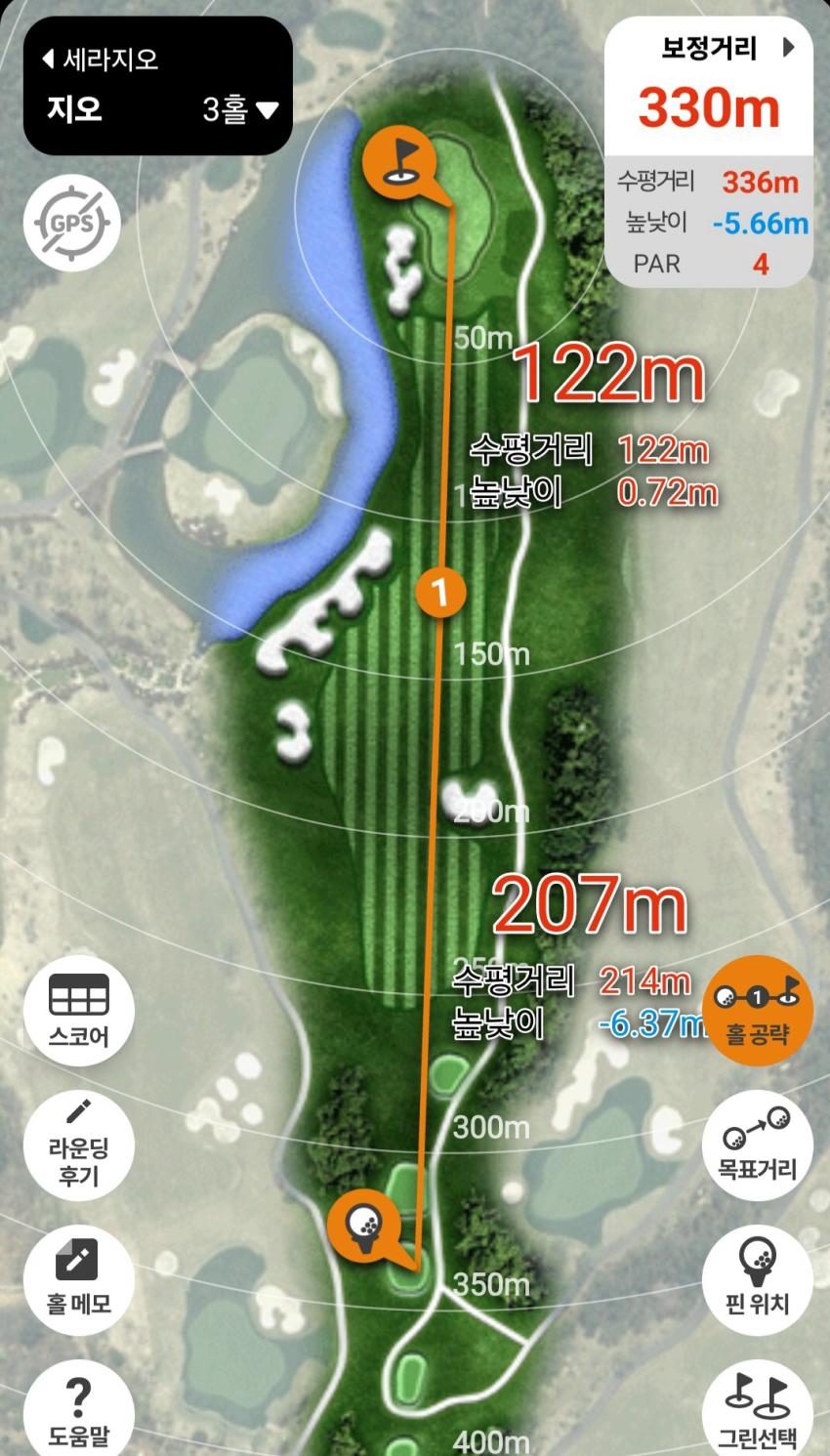
Task: Open 홀 메모 notes
Action: point(79,1275)
